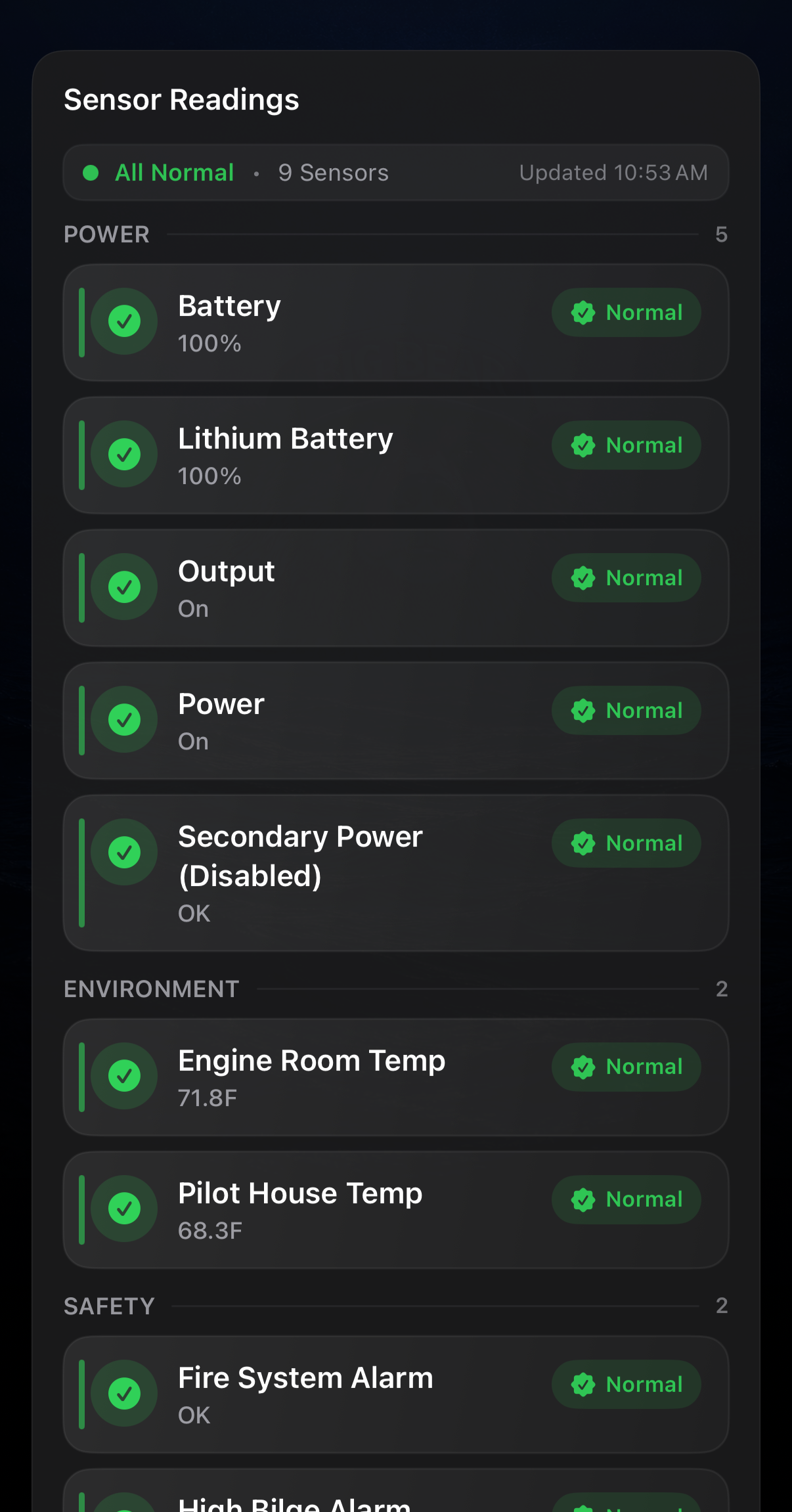This screenshot has width=792, height=1512.
Task: Open the Engine Room Temp card
Action: coord(396,1077)
